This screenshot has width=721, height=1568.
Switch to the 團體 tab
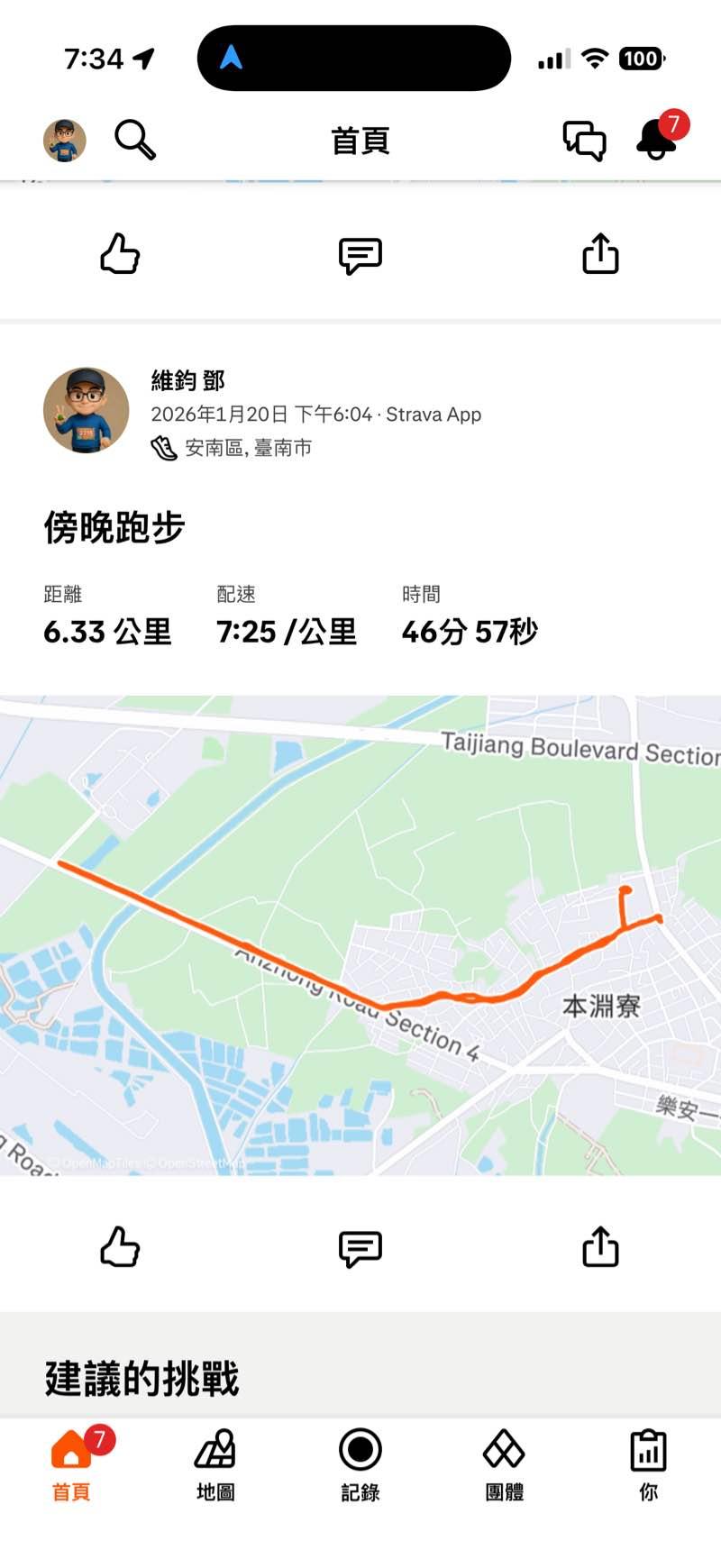tap(504, 1463)
